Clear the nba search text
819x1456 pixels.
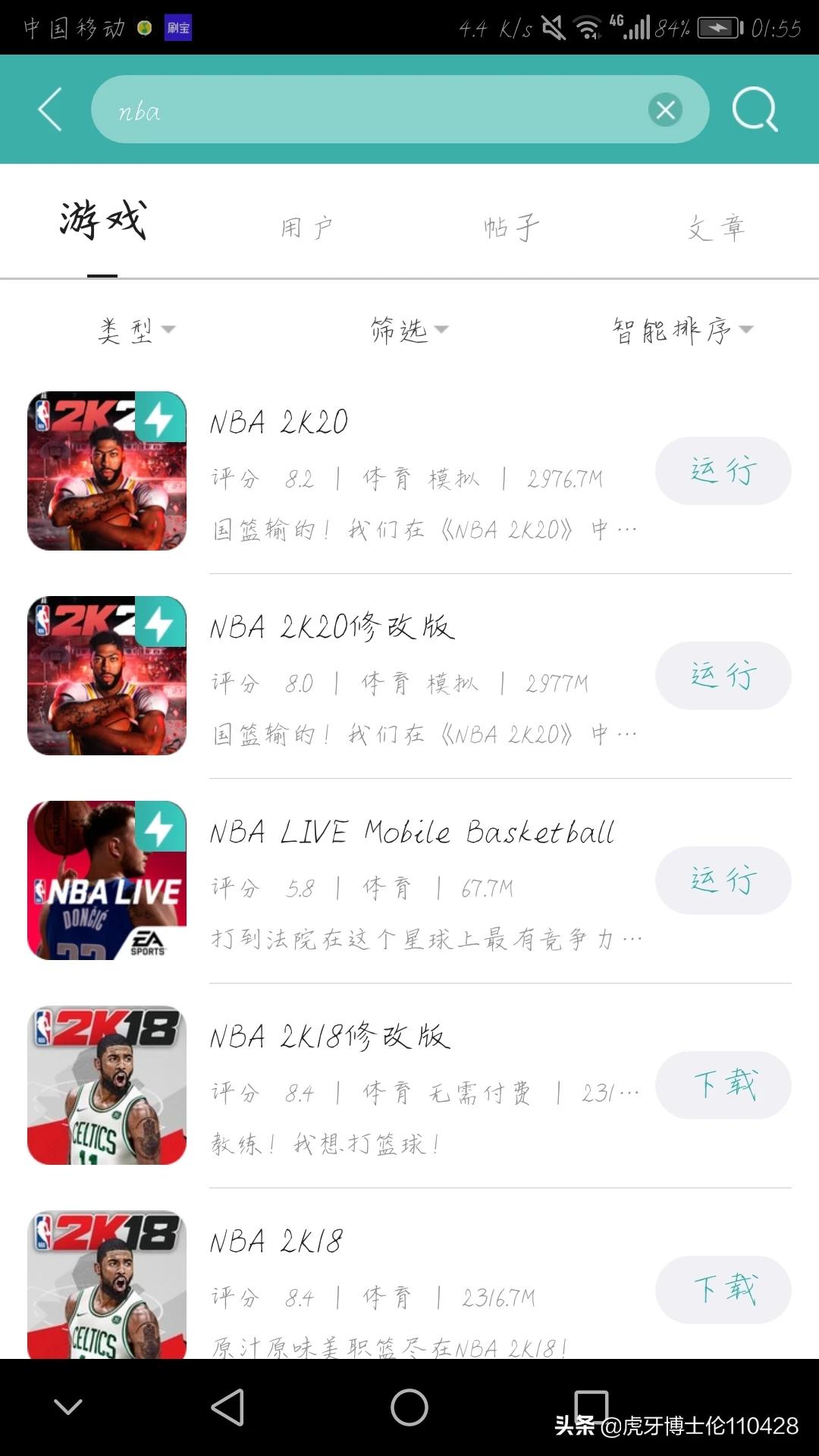[x=665, y=111]
